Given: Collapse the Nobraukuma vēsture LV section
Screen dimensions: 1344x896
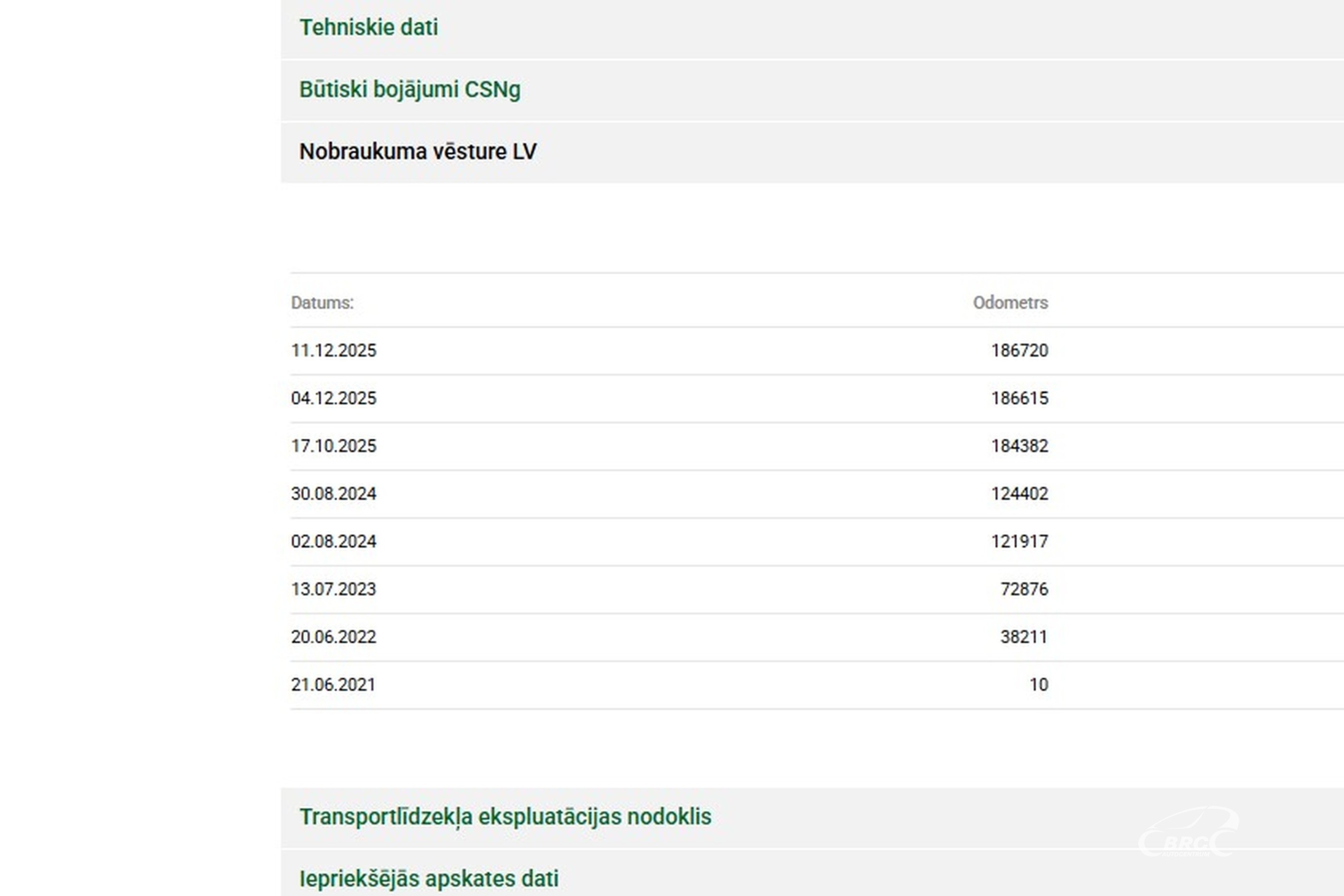Looking at the screenshot, I should [418, 152].
